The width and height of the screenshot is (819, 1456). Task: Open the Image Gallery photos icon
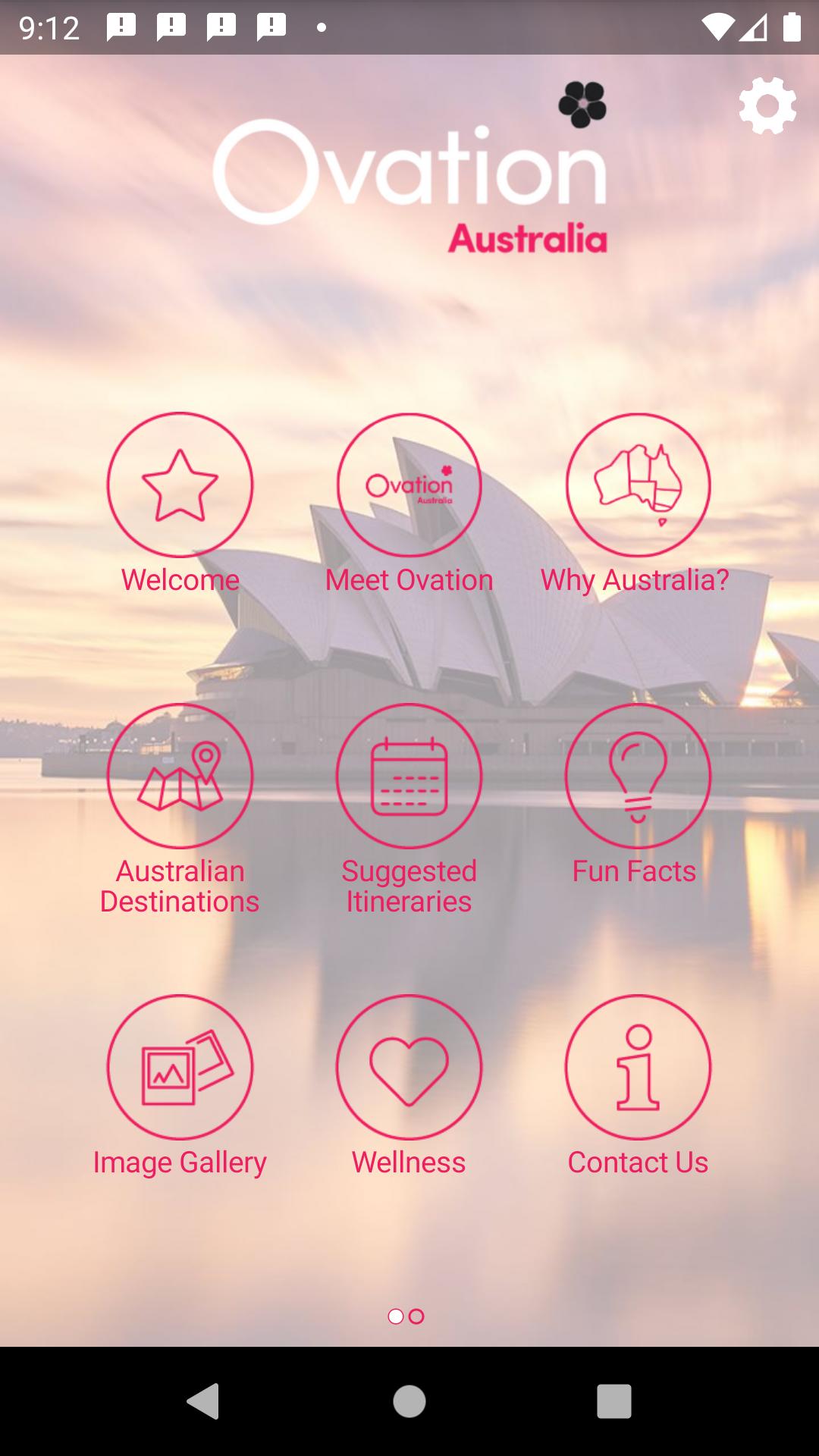coord(180,1066)
